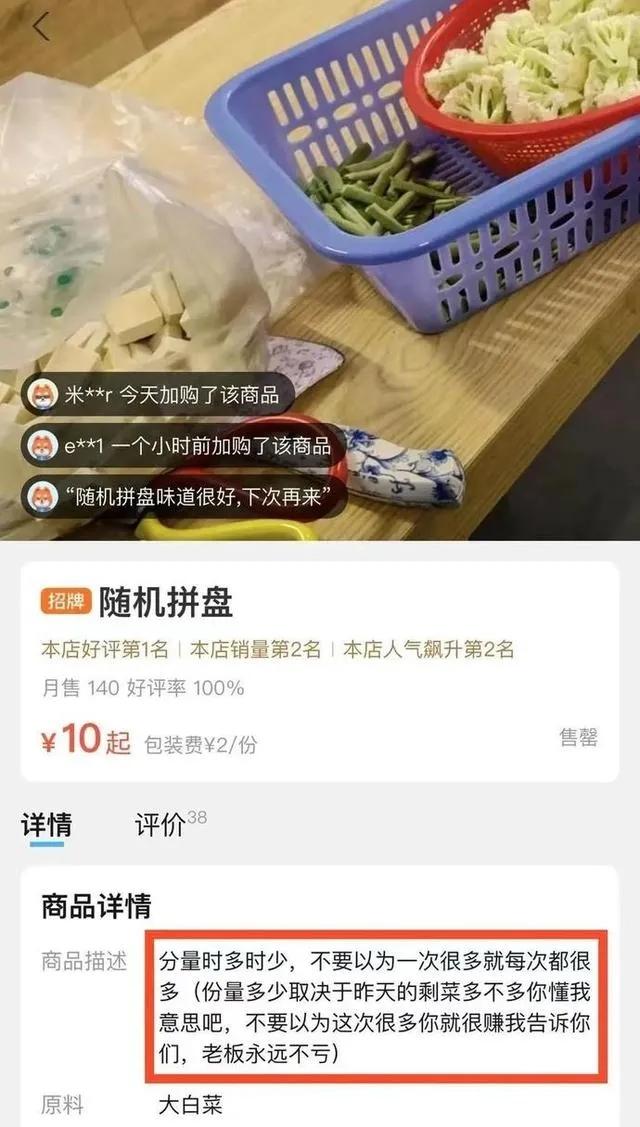The height and width of the screenshot is (1127, 640).
Task: Go back using the top-left arrow
Action: pos(41,27)
